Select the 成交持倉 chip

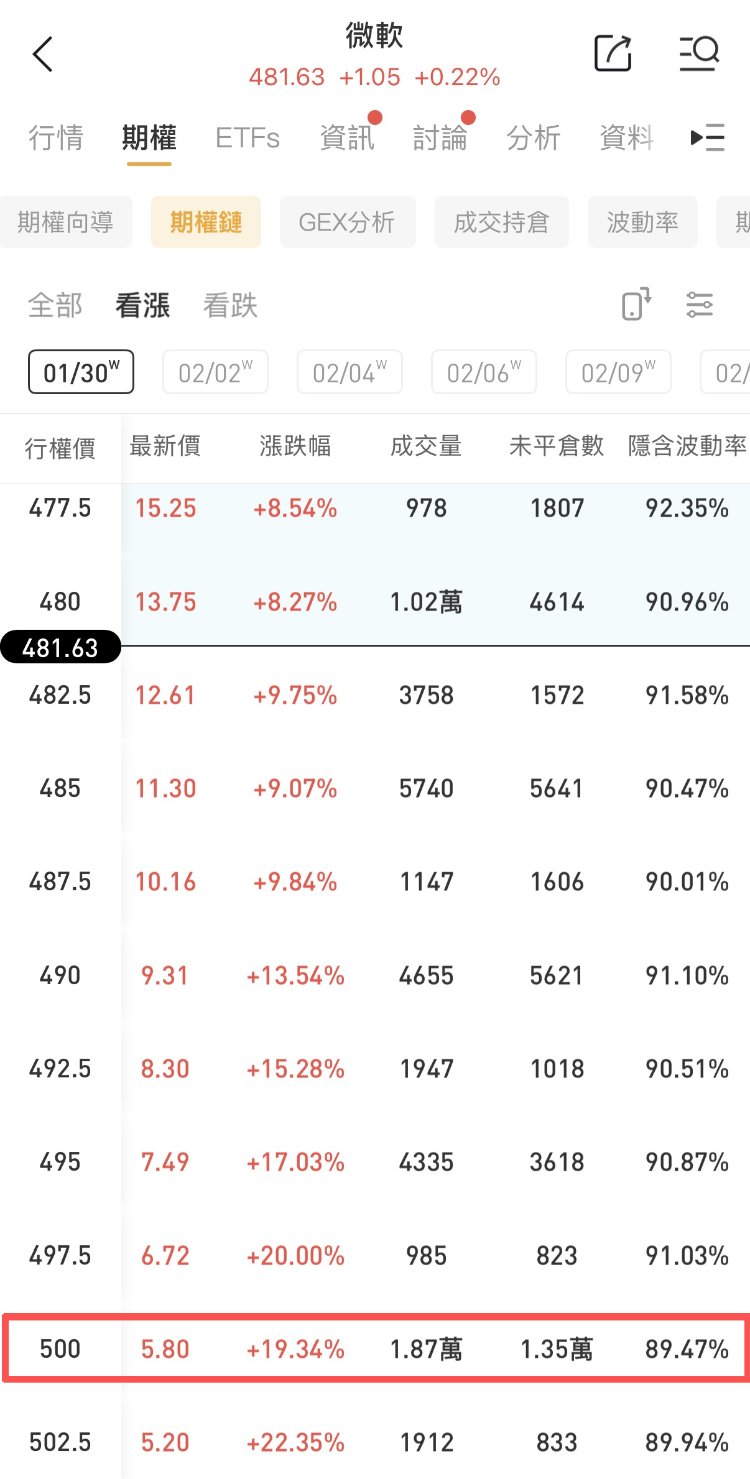pyautogui.click(x=501, y=222)
